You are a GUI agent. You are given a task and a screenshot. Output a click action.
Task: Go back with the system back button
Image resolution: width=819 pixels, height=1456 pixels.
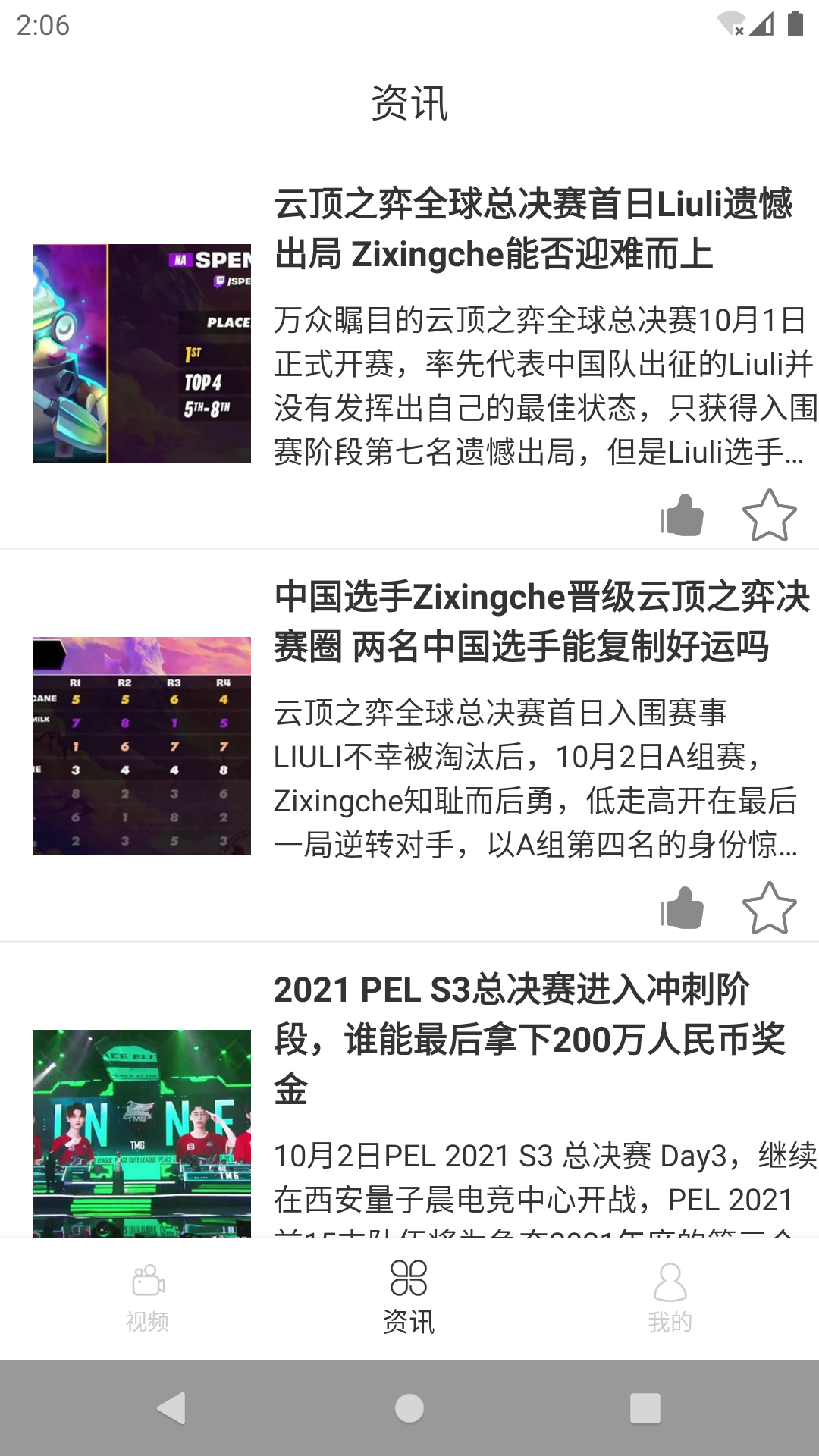coord(172,1408)
